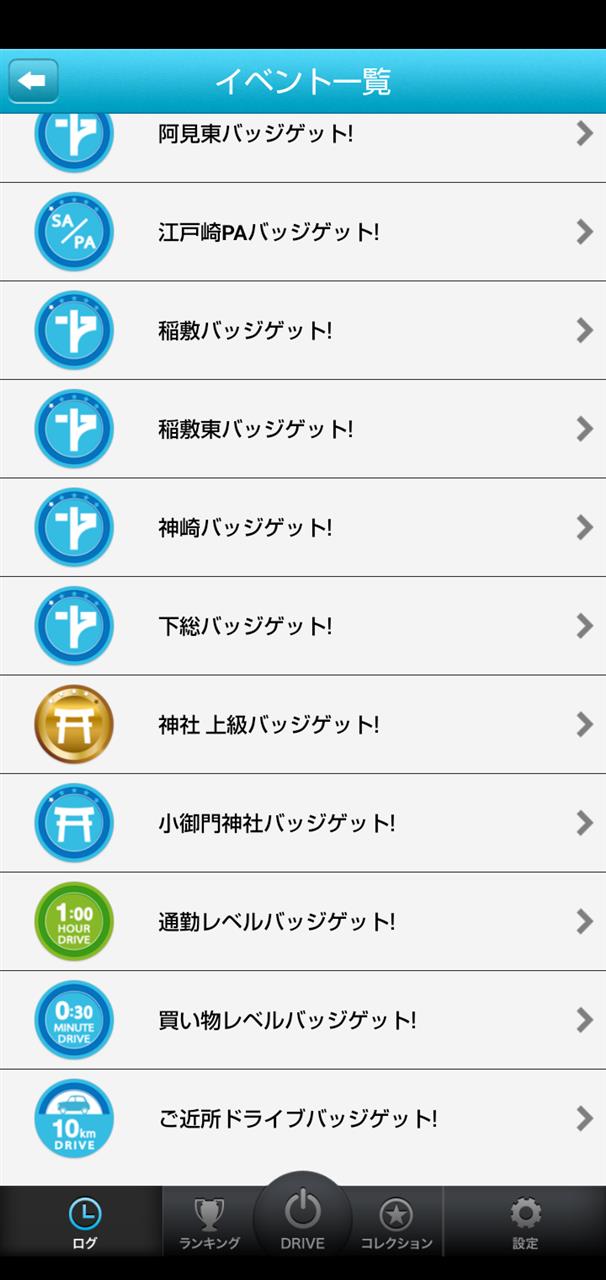This screenshot has width=606, height=1280.
Task: Open the 小御門神社バッジゲット! event
Action: pos(303,823)
